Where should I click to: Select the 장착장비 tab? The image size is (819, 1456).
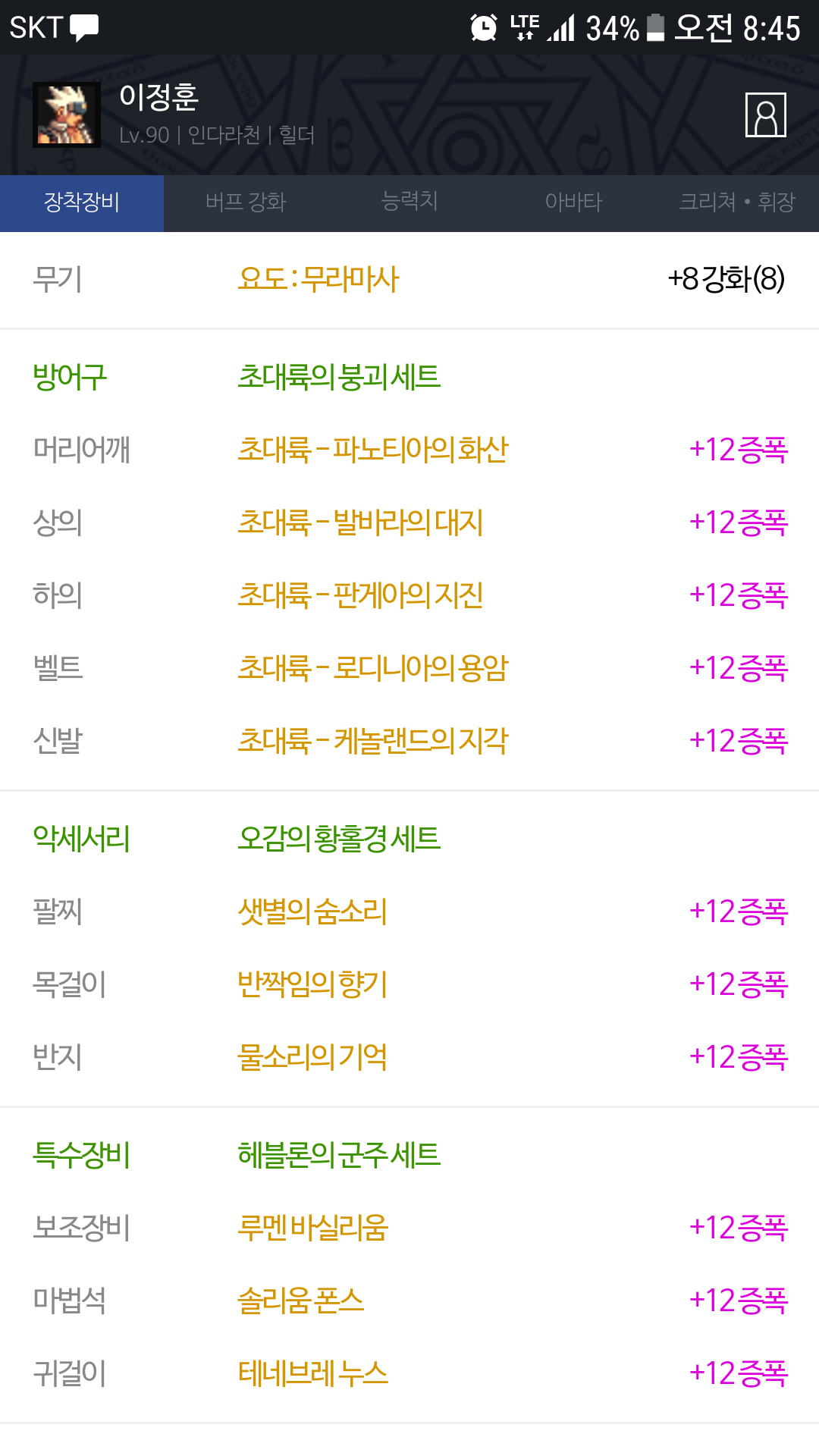[82, 202]
